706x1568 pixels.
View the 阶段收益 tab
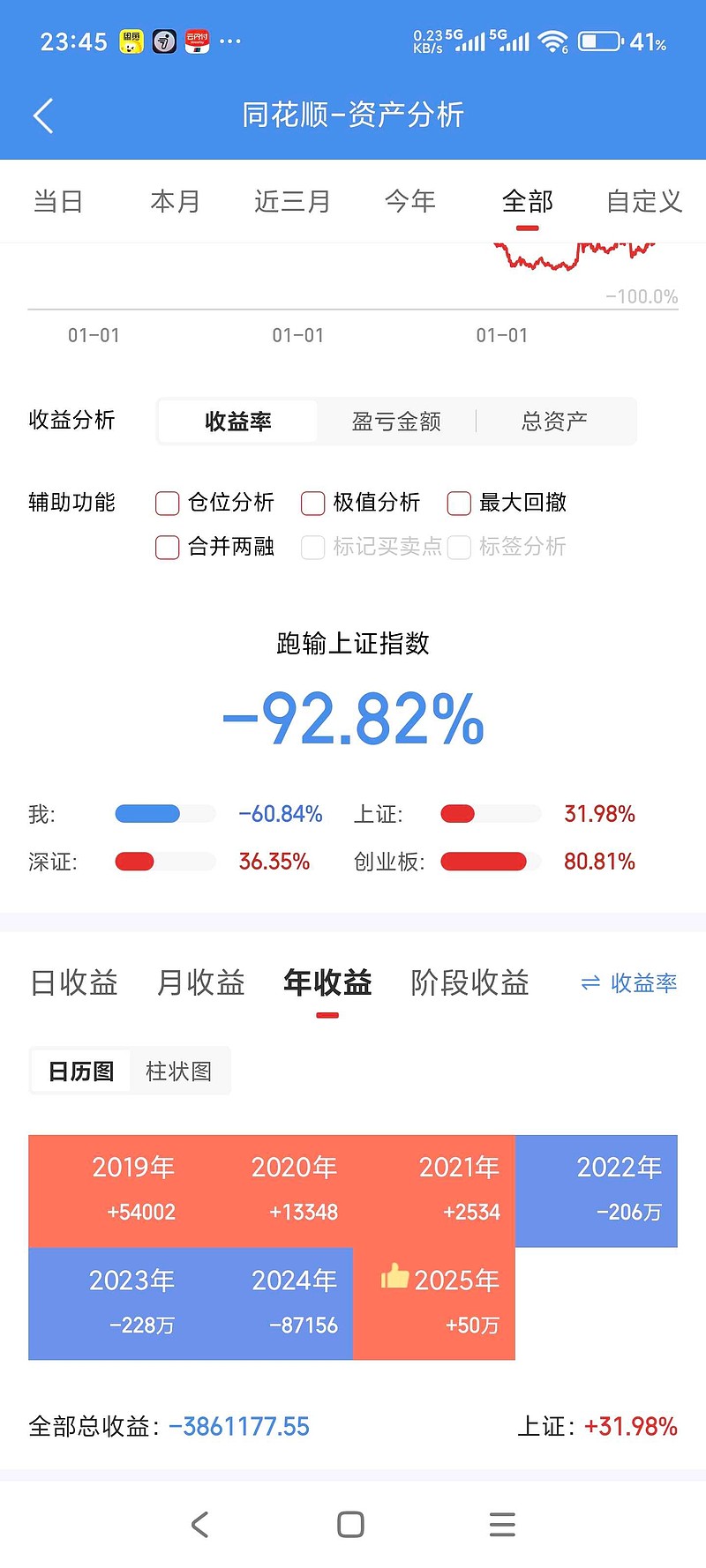point(469,982)
